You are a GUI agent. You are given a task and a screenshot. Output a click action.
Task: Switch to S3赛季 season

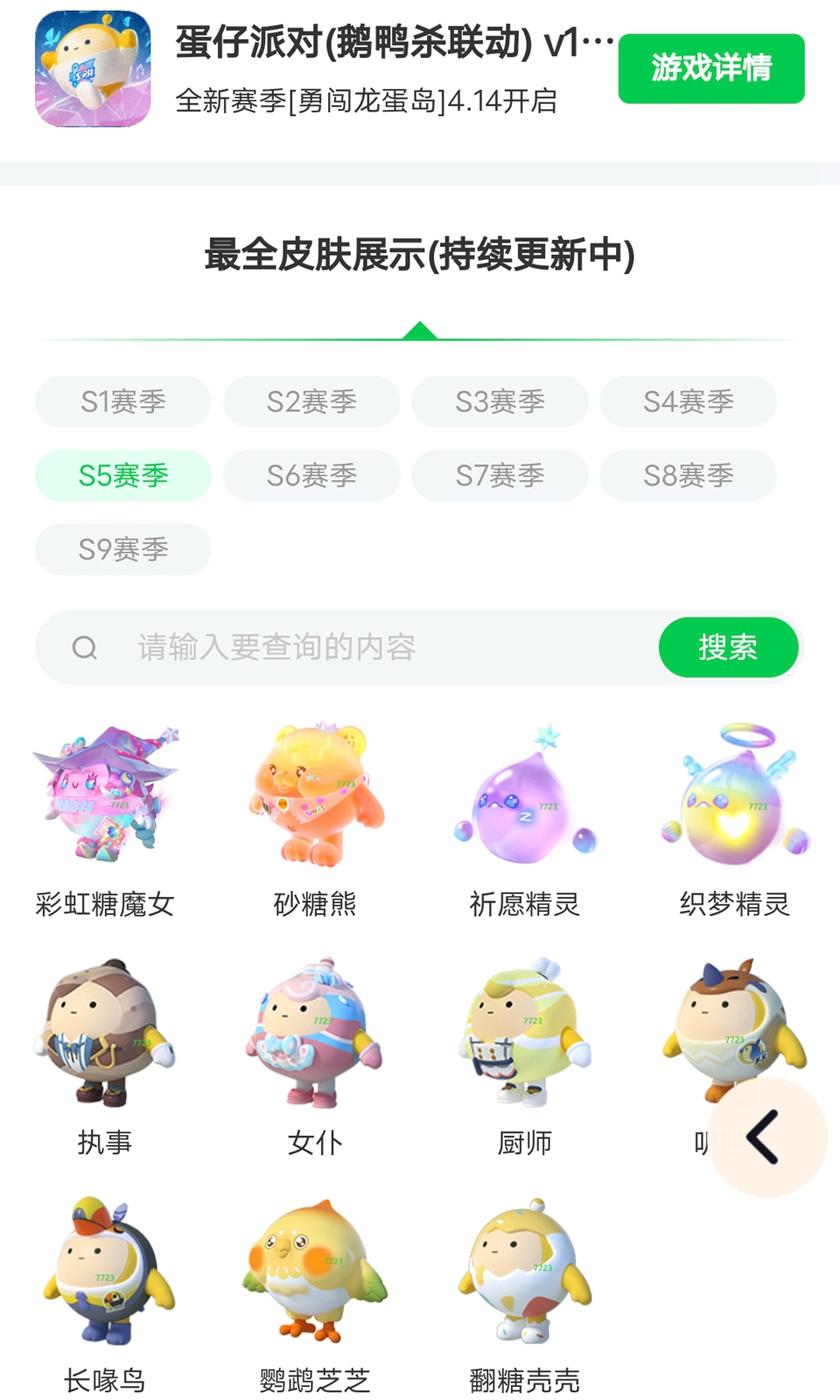[499, 402]
